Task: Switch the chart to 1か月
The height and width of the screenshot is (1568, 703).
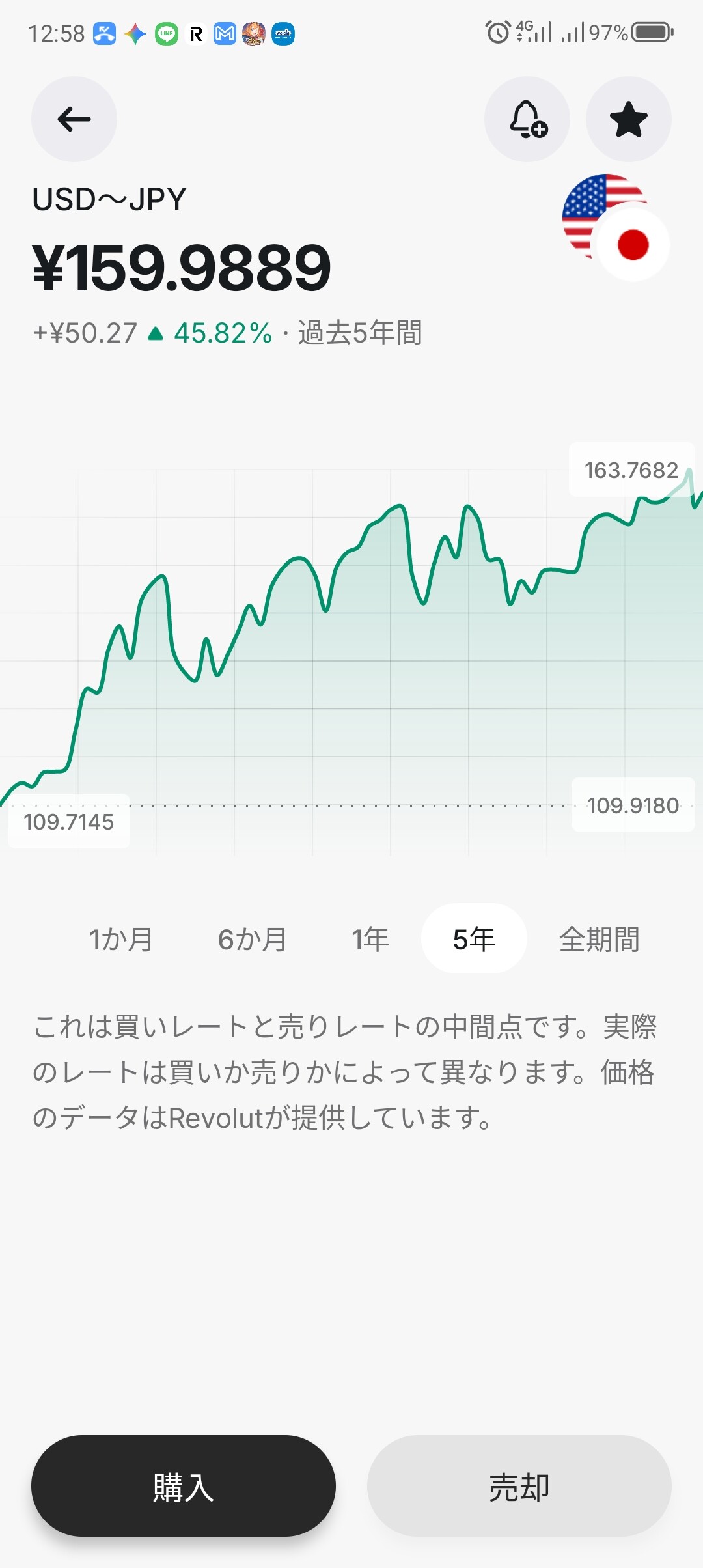Action: click(x=121, y=939)
